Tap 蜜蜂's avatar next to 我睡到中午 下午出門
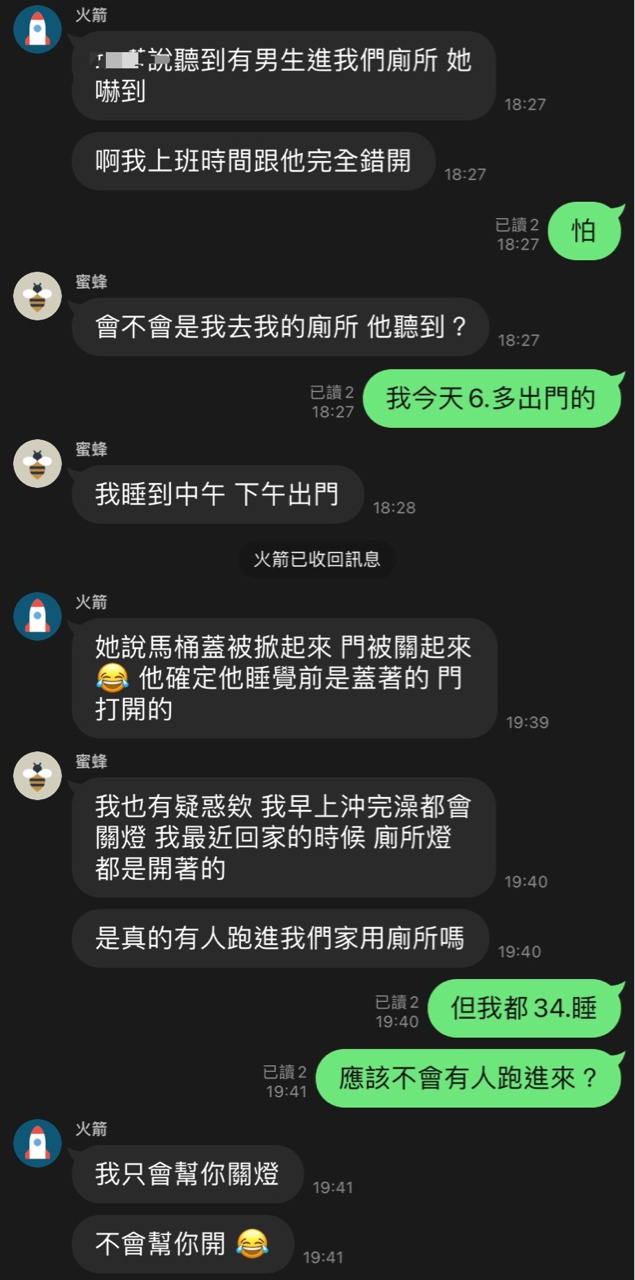The height and width of the screenshot is (1280, 635). (x=37, y=463)
